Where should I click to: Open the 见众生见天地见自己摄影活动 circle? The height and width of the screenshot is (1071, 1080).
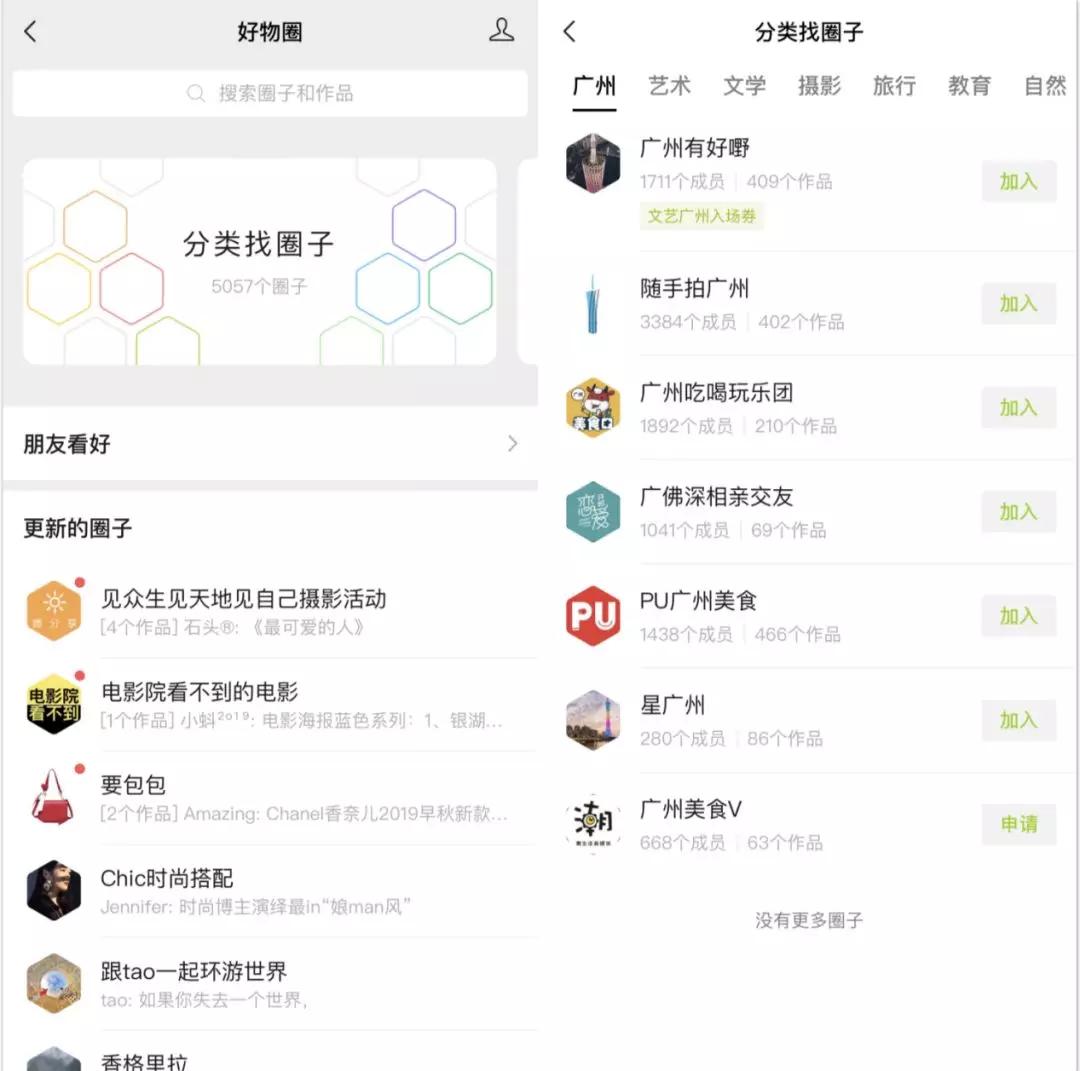270,611
